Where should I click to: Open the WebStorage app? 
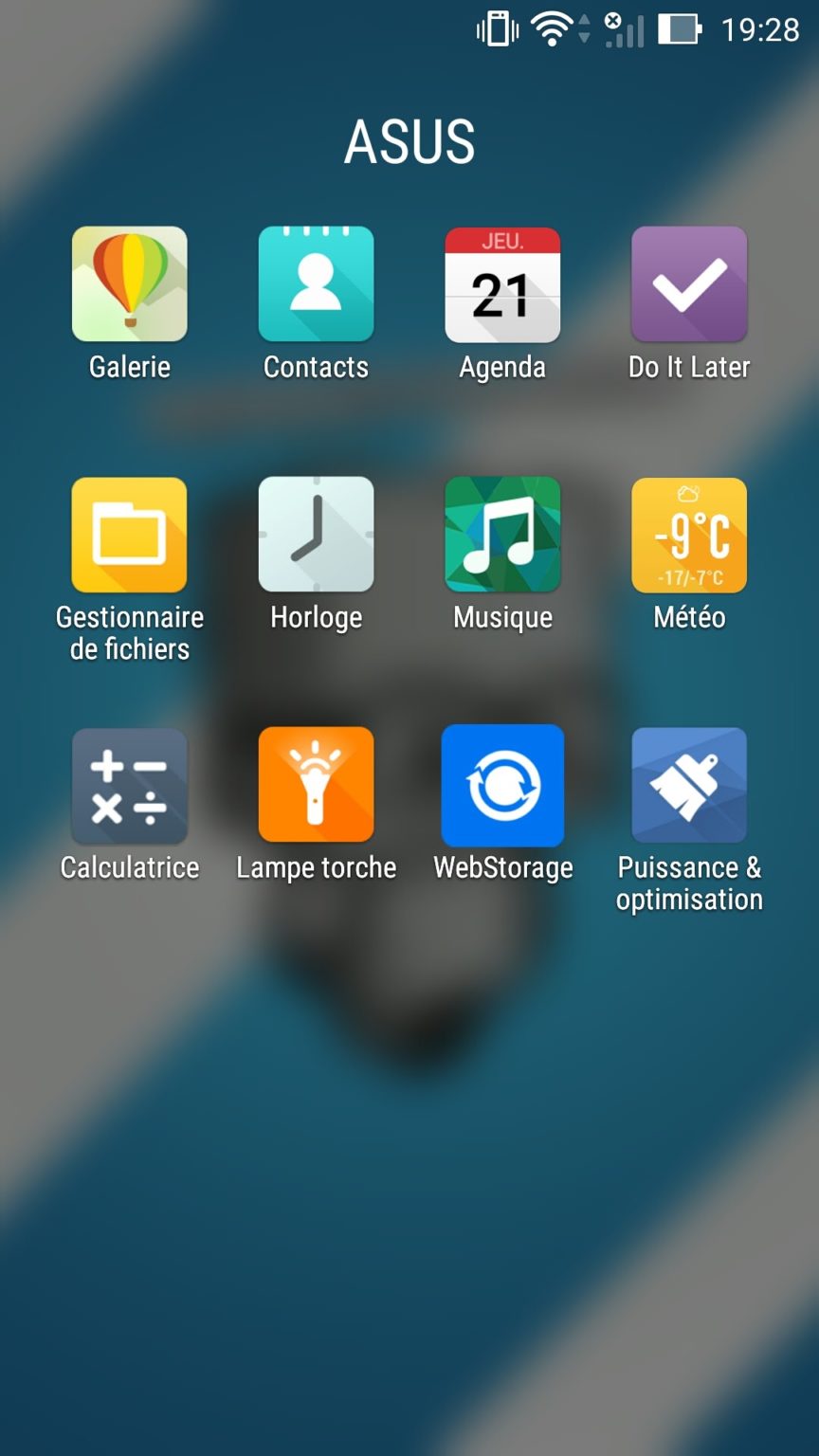click(x=502, y=785)
